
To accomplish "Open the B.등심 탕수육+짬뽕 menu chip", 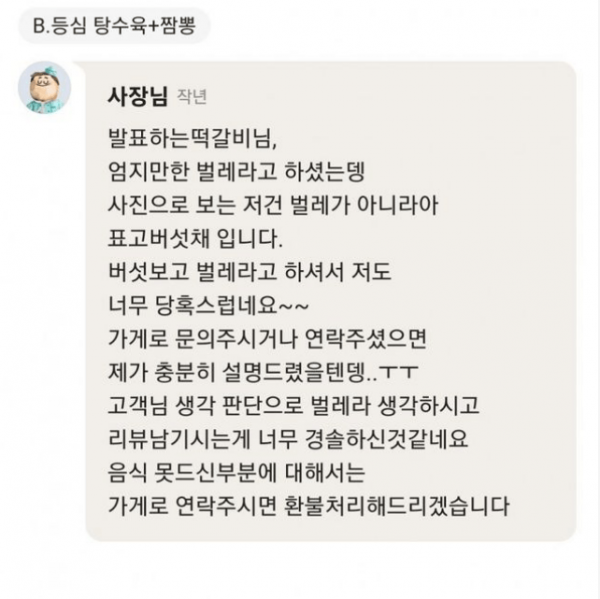I will (114, 25).
